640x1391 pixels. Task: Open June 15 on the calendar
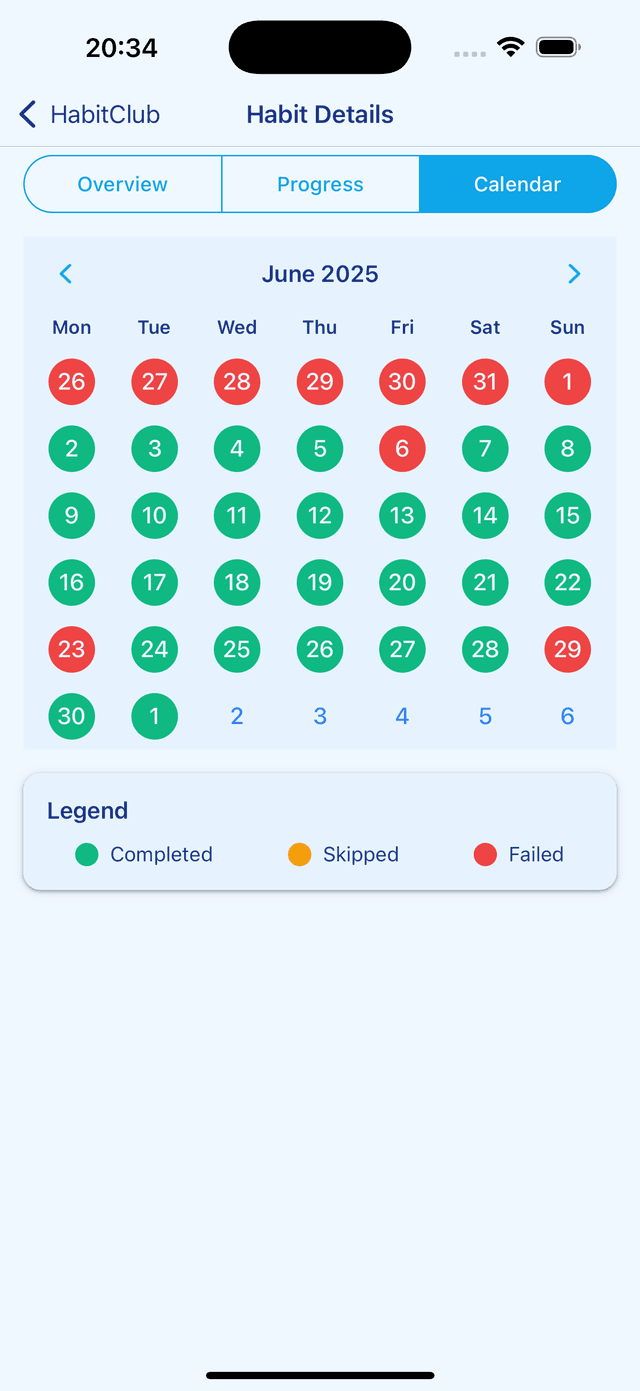click(567, 516)
